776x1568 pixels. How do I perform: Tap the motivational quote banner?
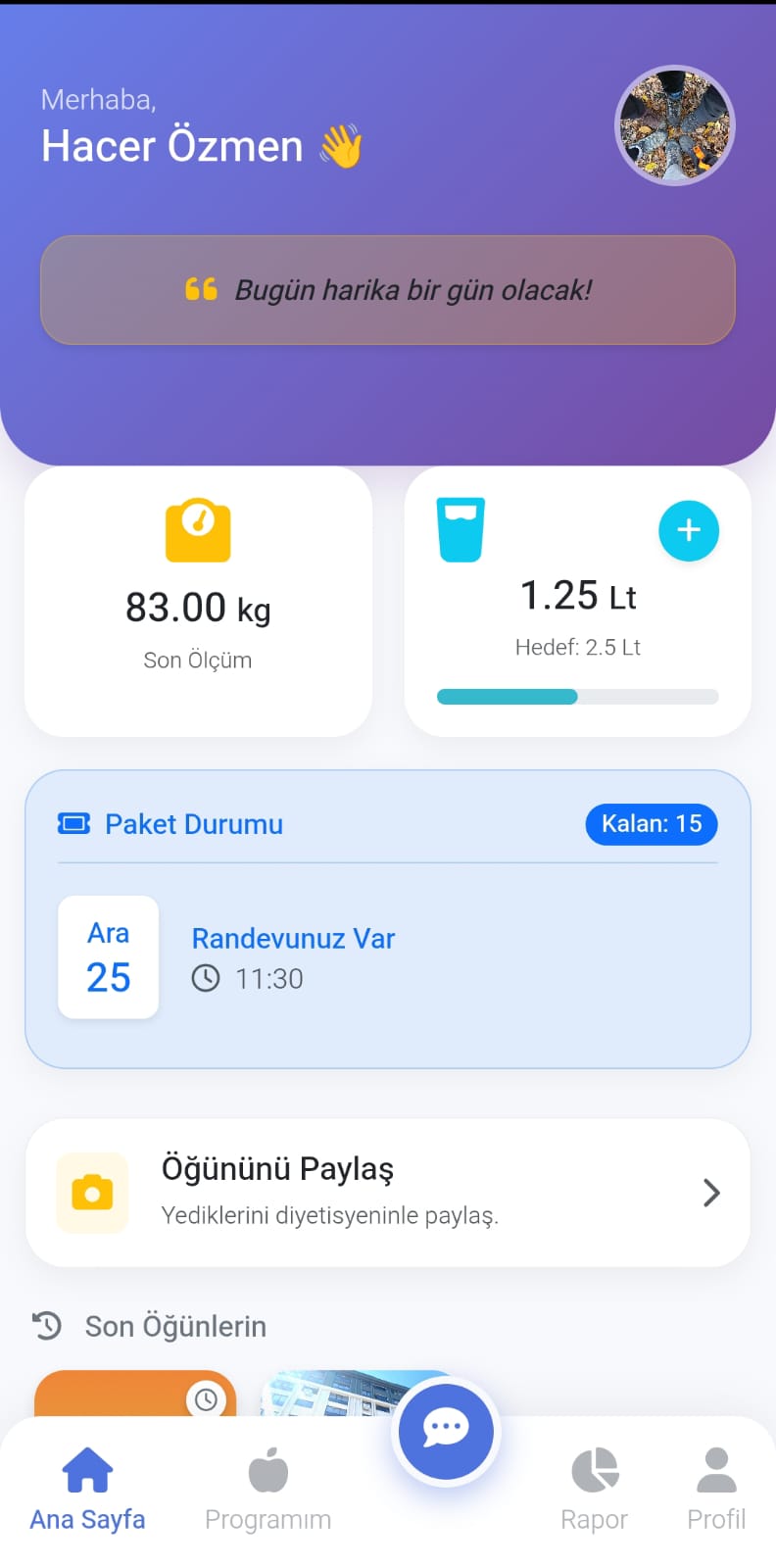388,290
